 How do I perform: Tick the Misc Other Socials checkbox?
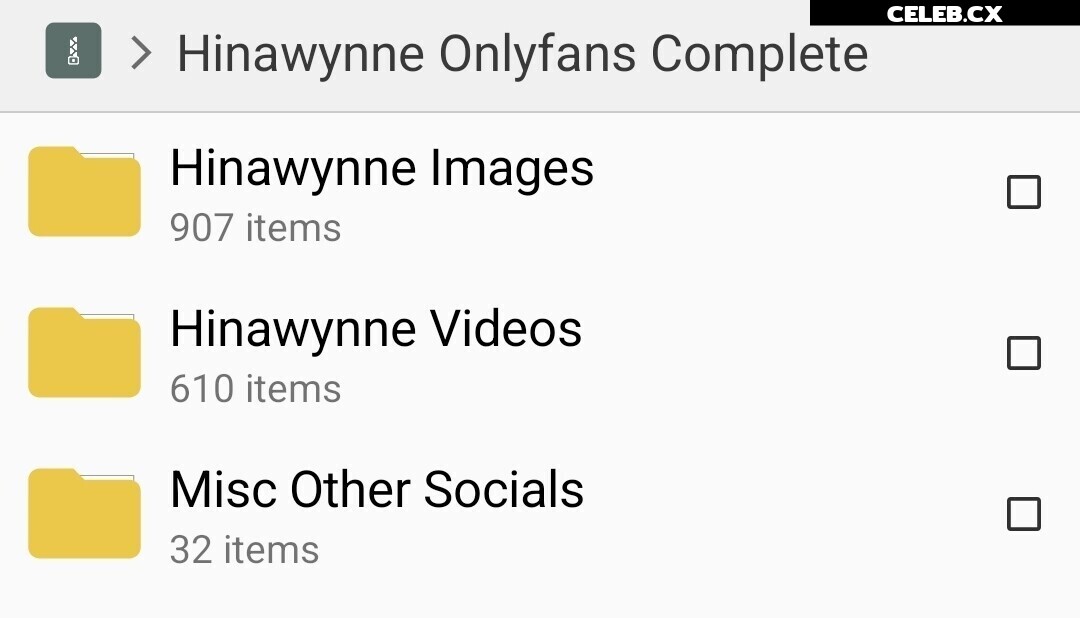pos(1023,514)
